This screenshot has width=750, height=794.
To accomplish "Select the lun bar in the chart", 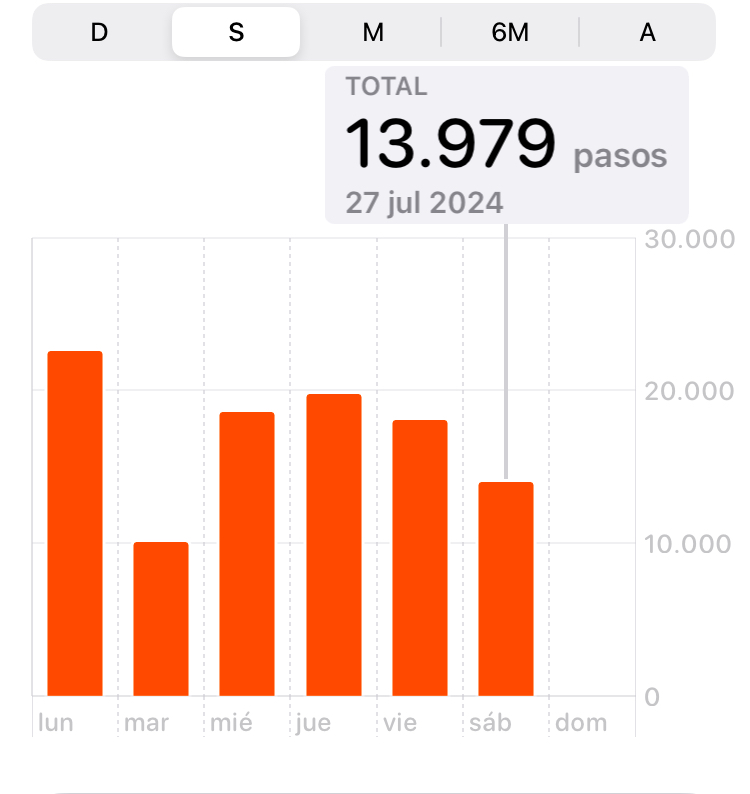I will pyautogui.click(x=75, y=523).
